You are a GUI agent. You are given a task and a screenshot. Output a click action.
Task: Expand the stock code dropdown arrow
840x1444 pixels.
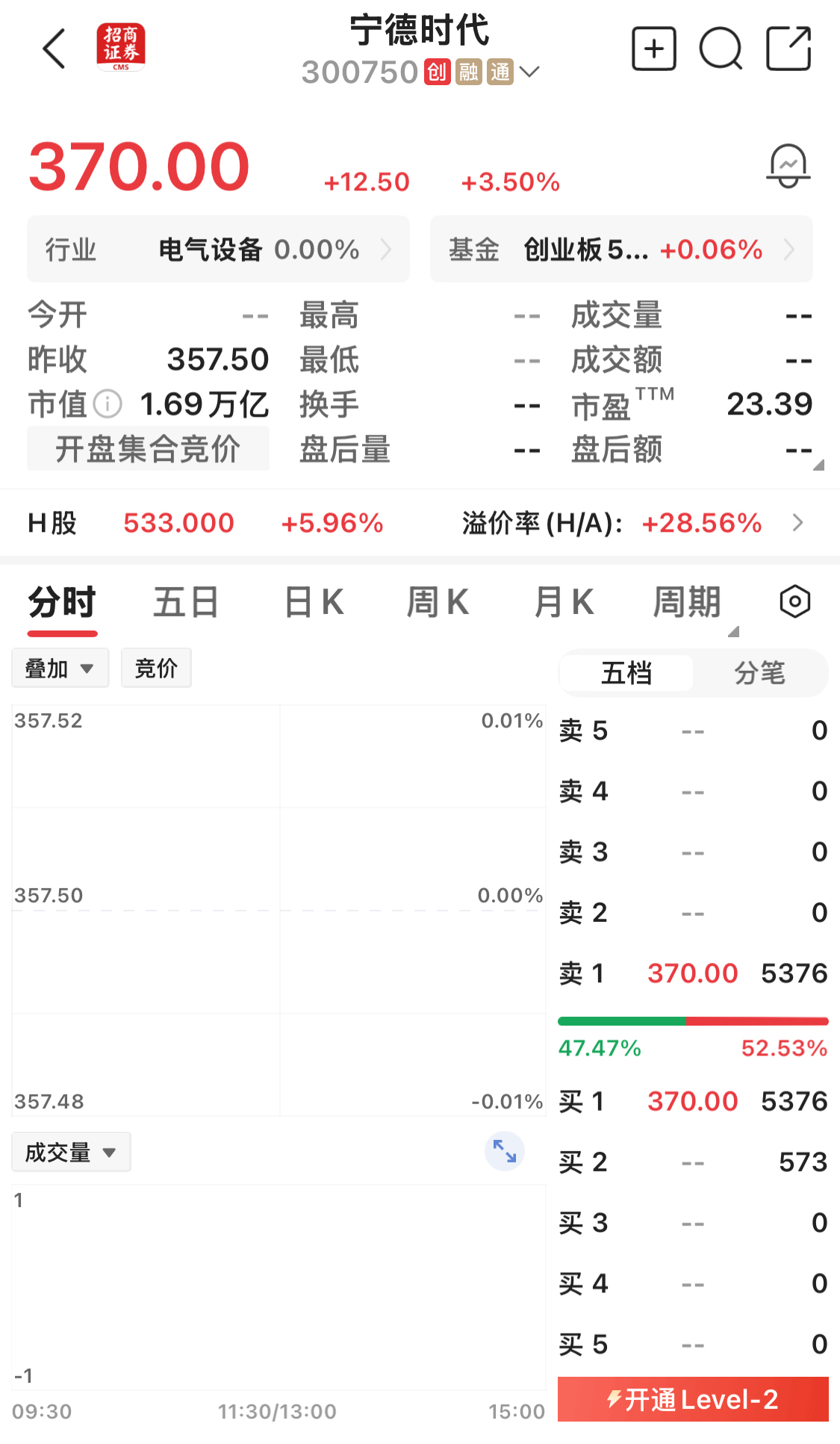click(529, 72)
